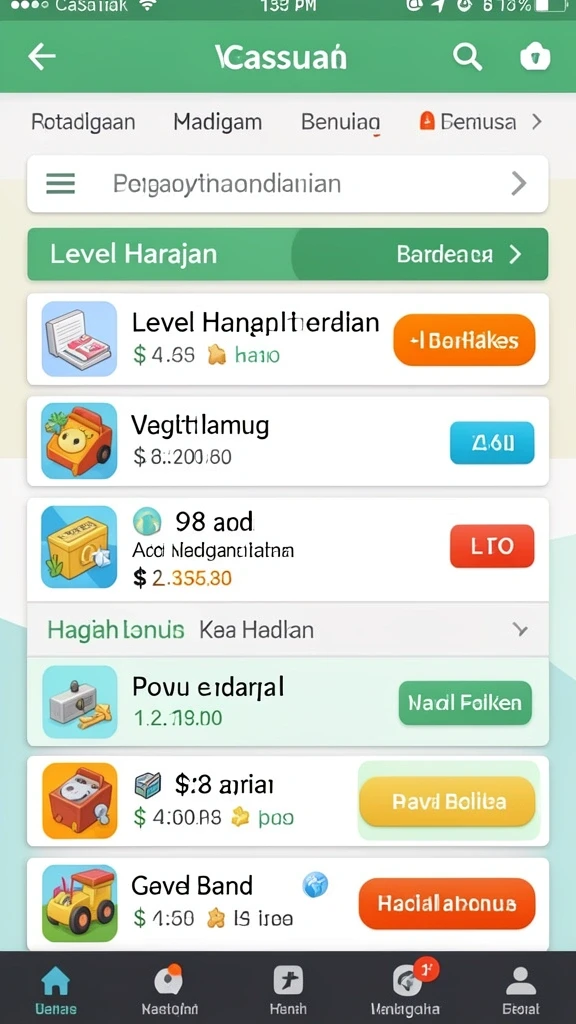Tap the yellow Pavd Boliba button
This screenshot has width=576, height=1024.
tap(447, 801)
